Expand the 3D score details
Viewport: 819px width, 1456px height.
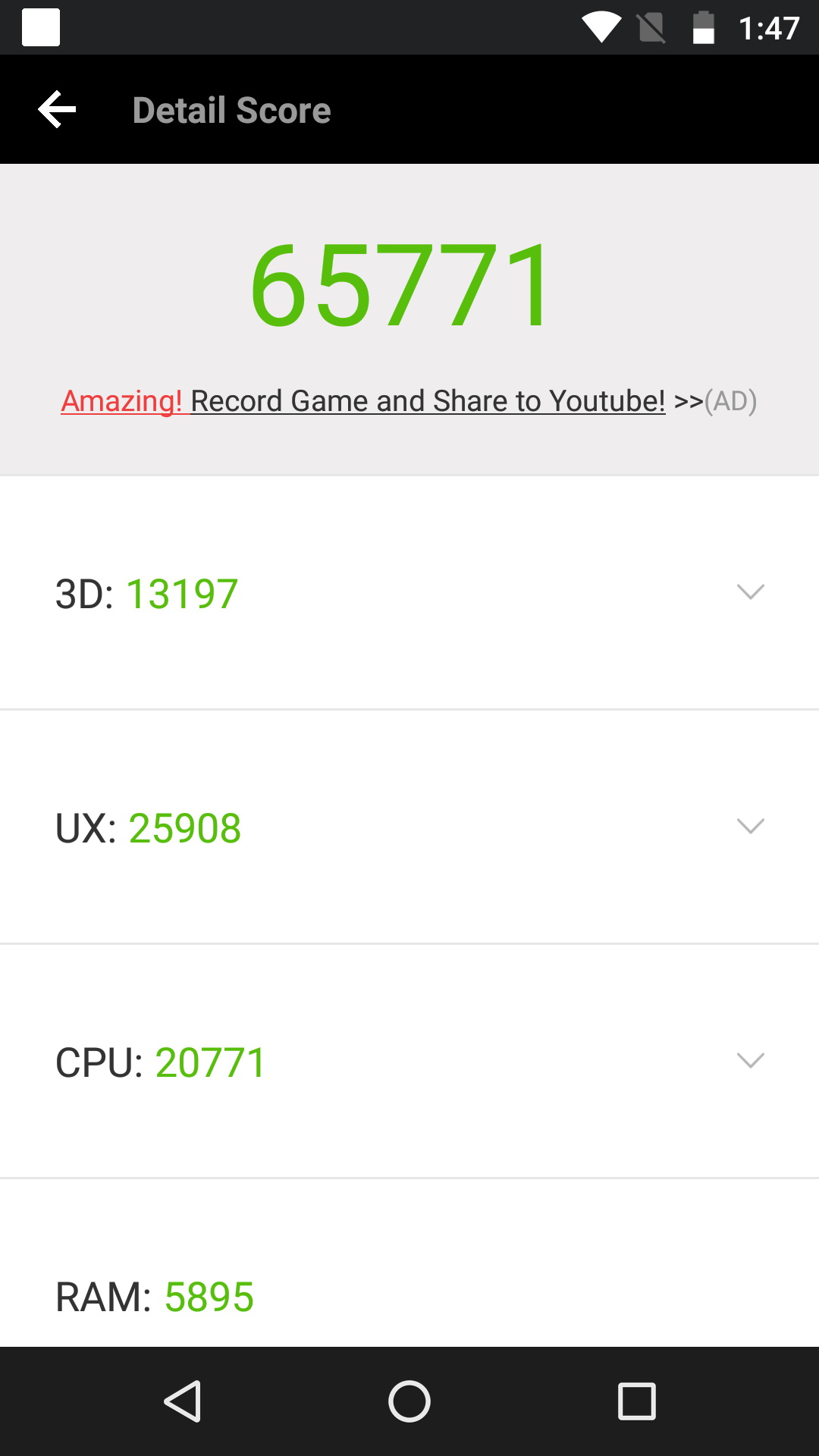coord(750,592)
